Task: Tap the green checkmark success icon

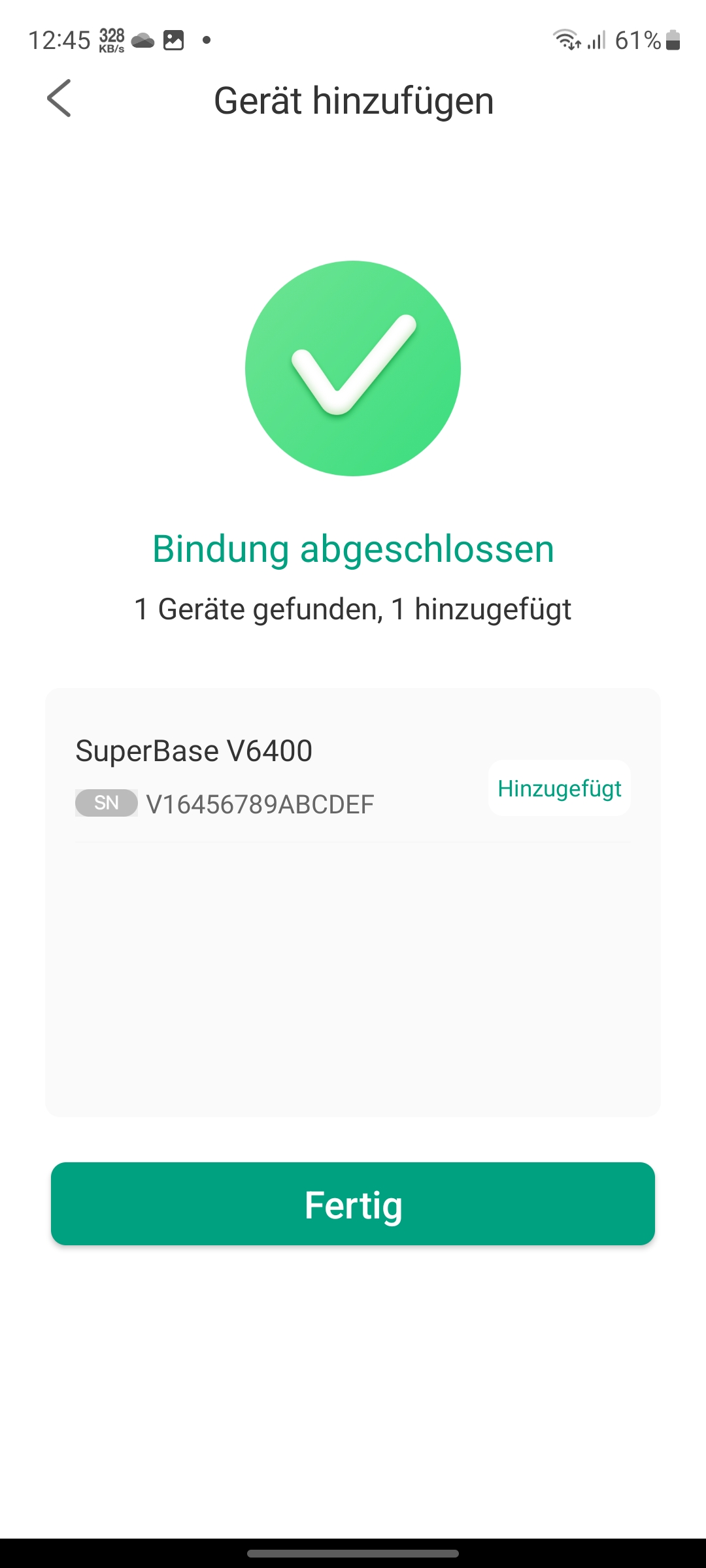Action: 353,368
